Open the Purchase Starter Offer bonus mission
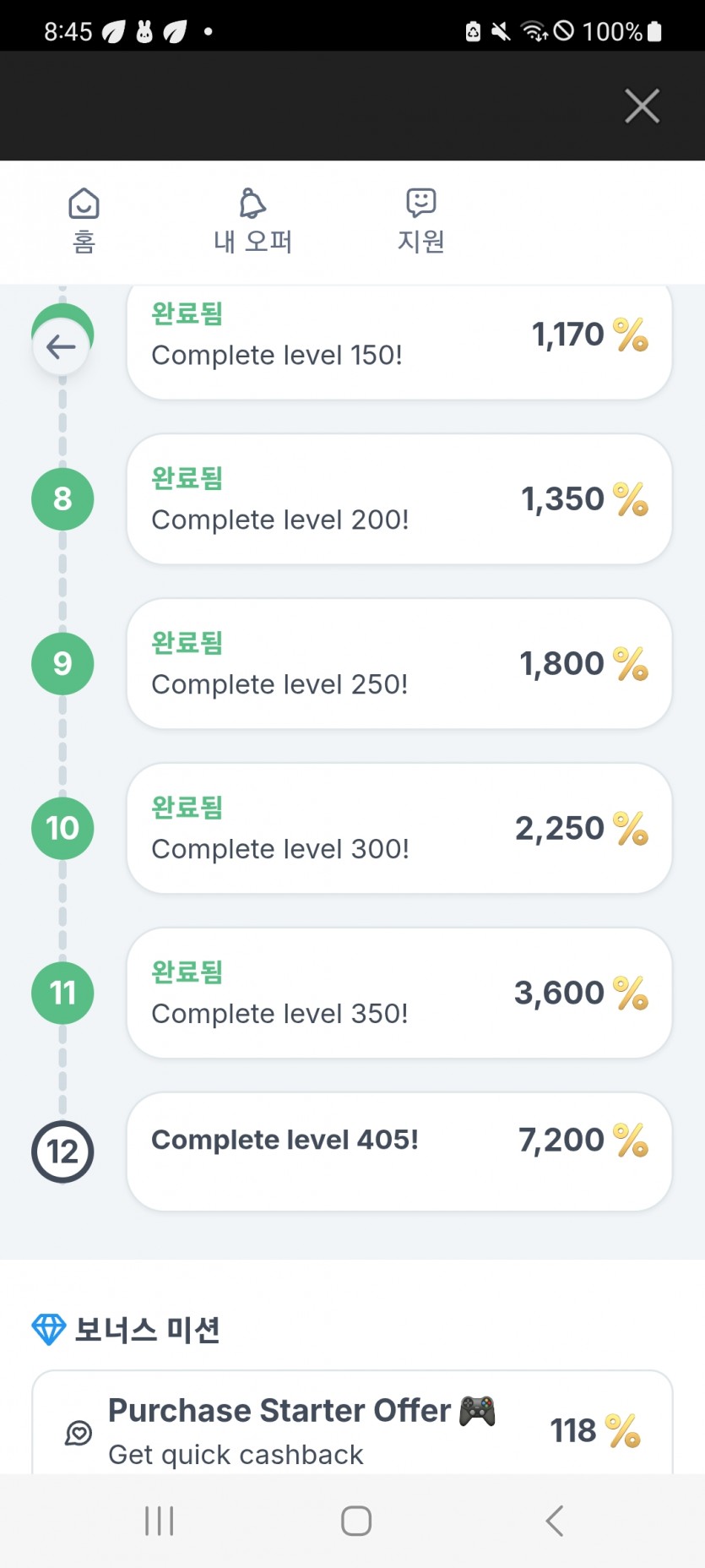Screen dimensions: 705x1568 352,1428
